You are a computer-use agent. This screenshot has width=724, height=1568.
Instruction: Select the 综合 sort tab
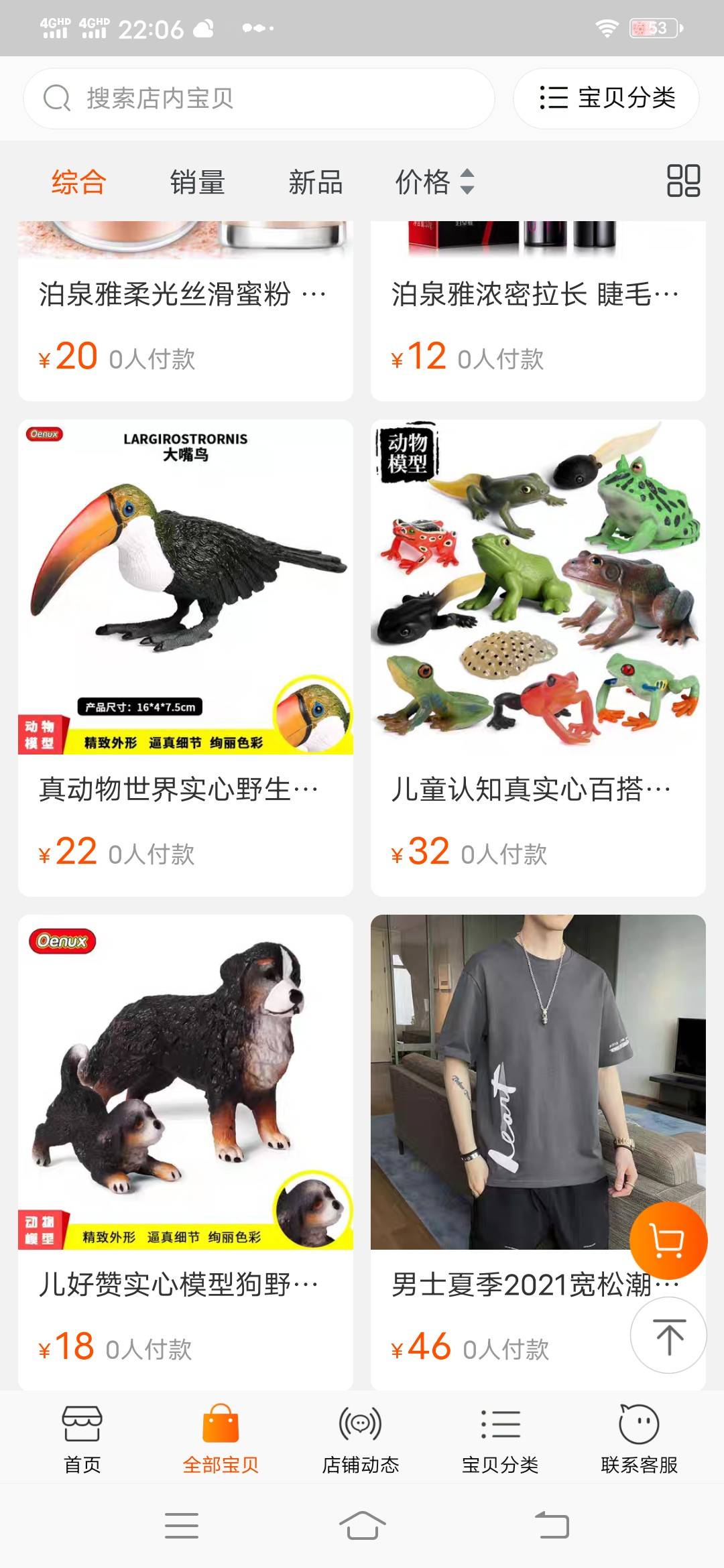(x=78, y=182)
